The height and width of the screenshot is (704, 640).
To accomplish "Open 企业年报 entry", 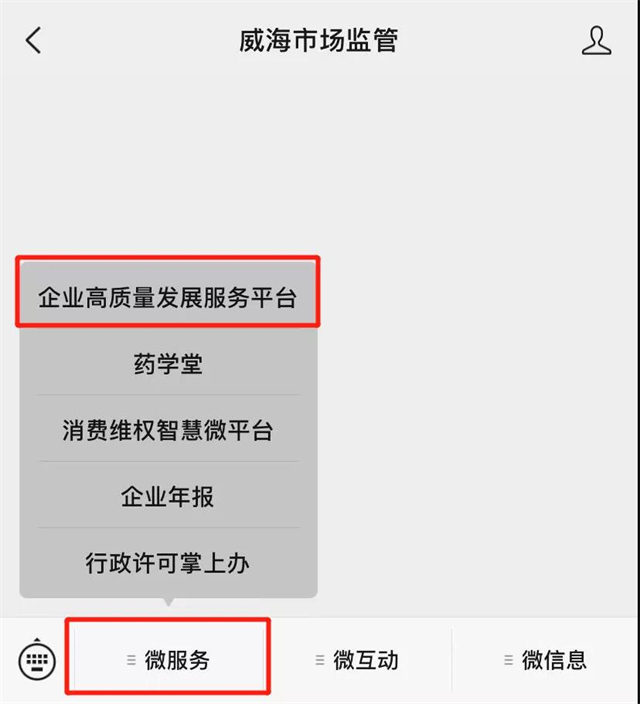I will (167, 496).
